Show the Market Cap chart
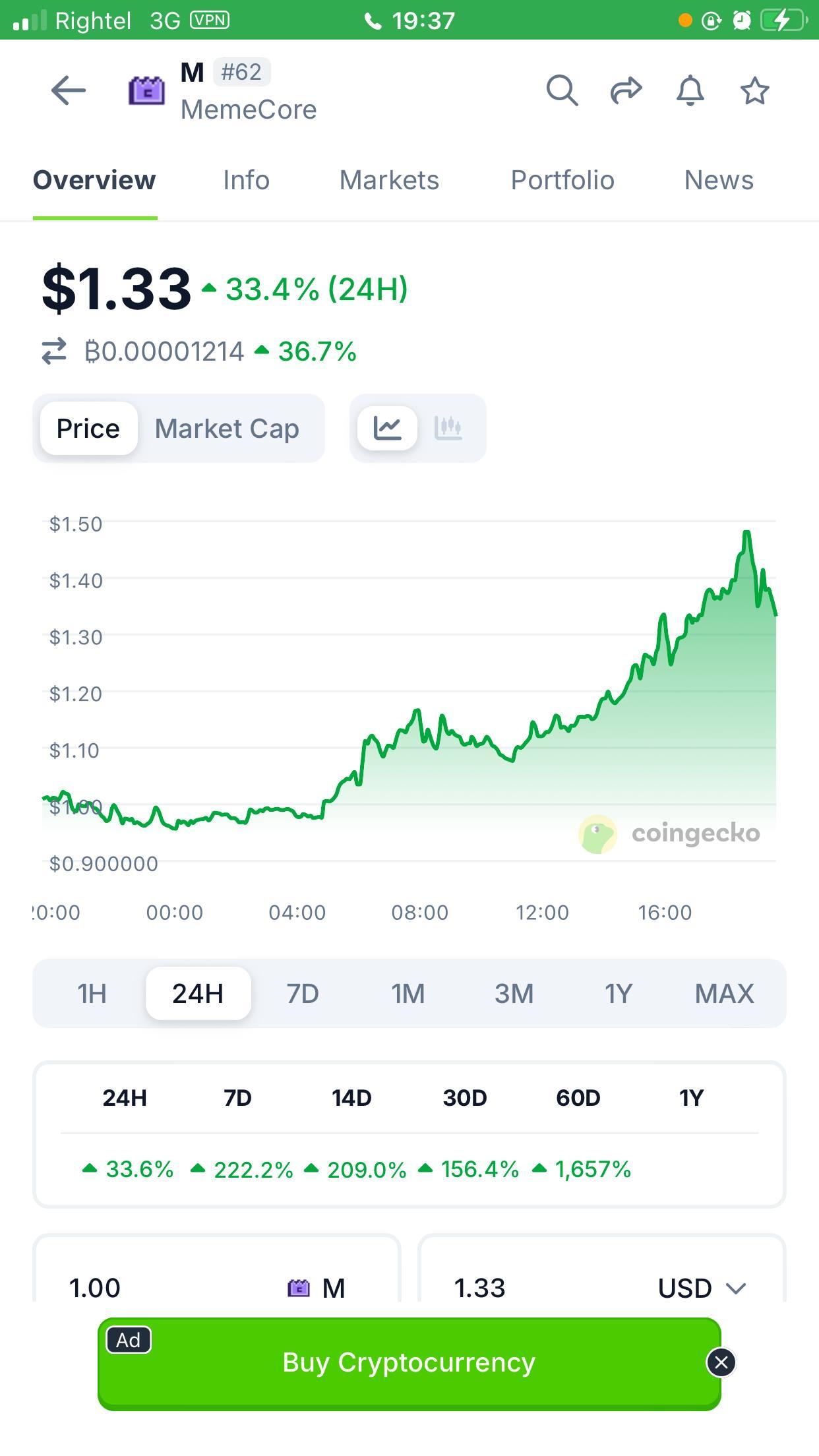This screenshot has width=819, height=1456. (227, 429)
